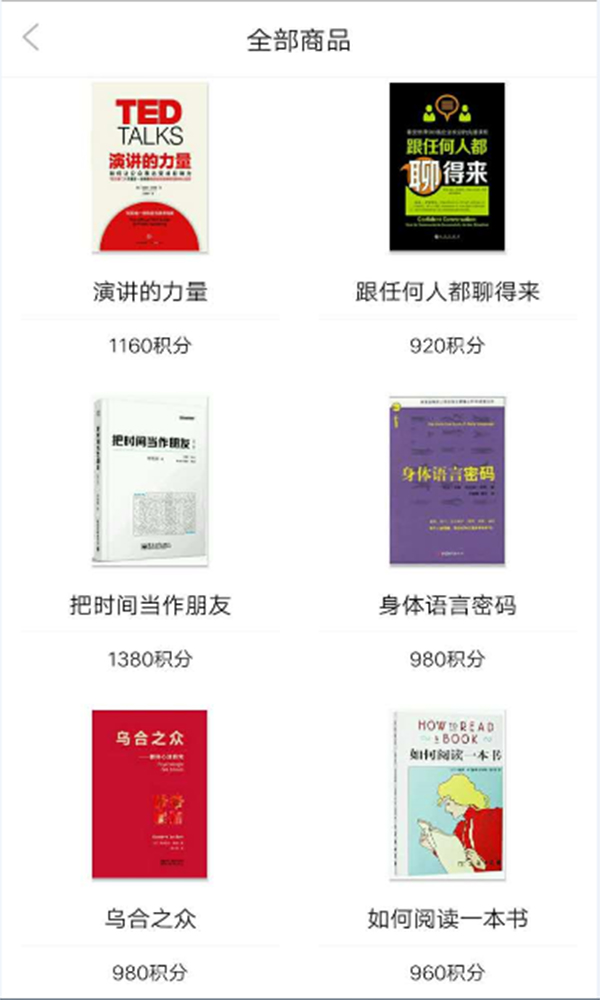View 把时间当作朋友 book details
The image size is (600, 1000).
point(150,480)
